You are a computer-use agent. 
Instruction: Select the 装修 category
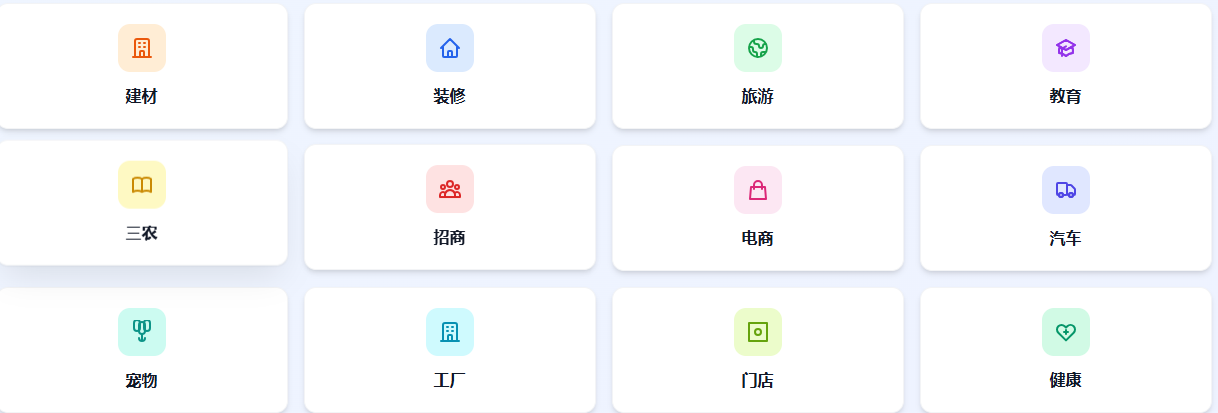(449, 67)
